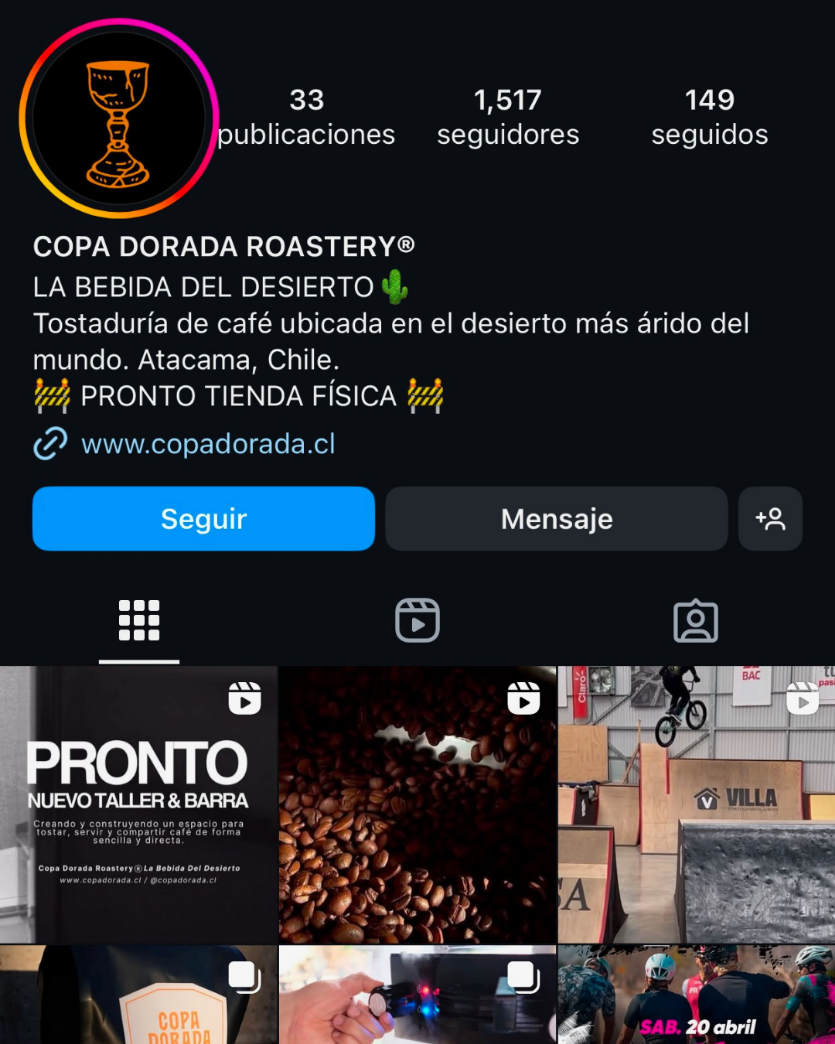This screenshot has width=835, height=1044.
Task: Switch to the posts grid tab
Action: point(139,621)
